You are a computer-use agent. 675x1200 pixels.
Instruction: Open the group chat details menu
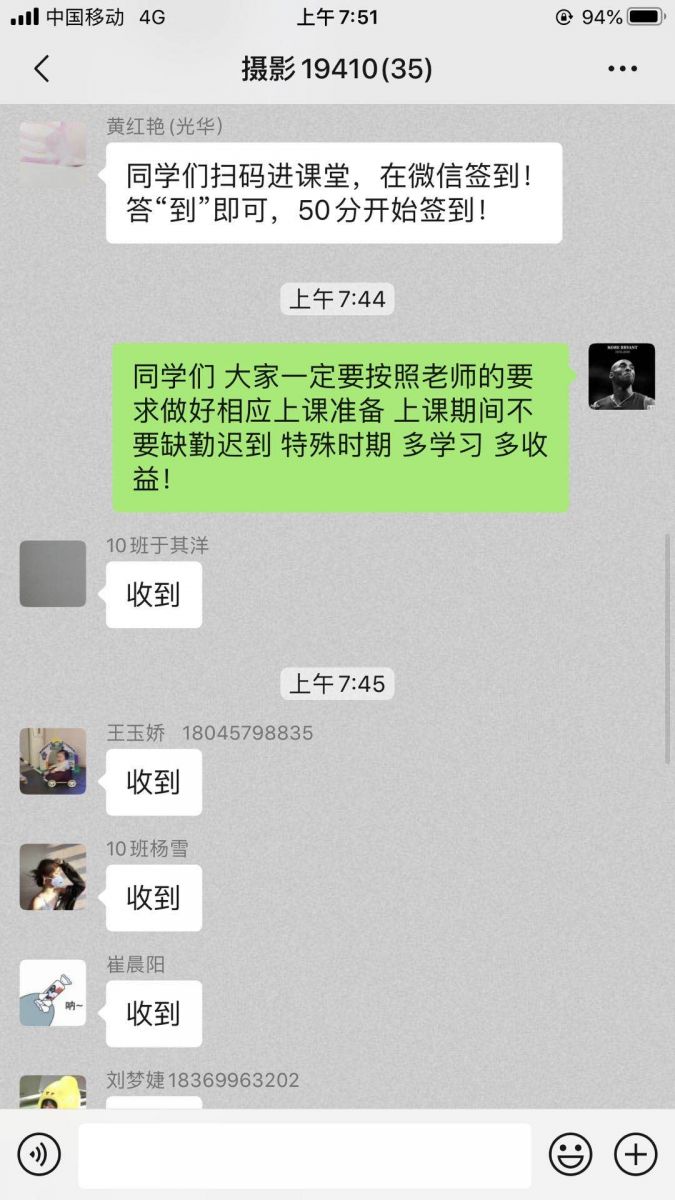pyautogui.click(x=622, y=69)
